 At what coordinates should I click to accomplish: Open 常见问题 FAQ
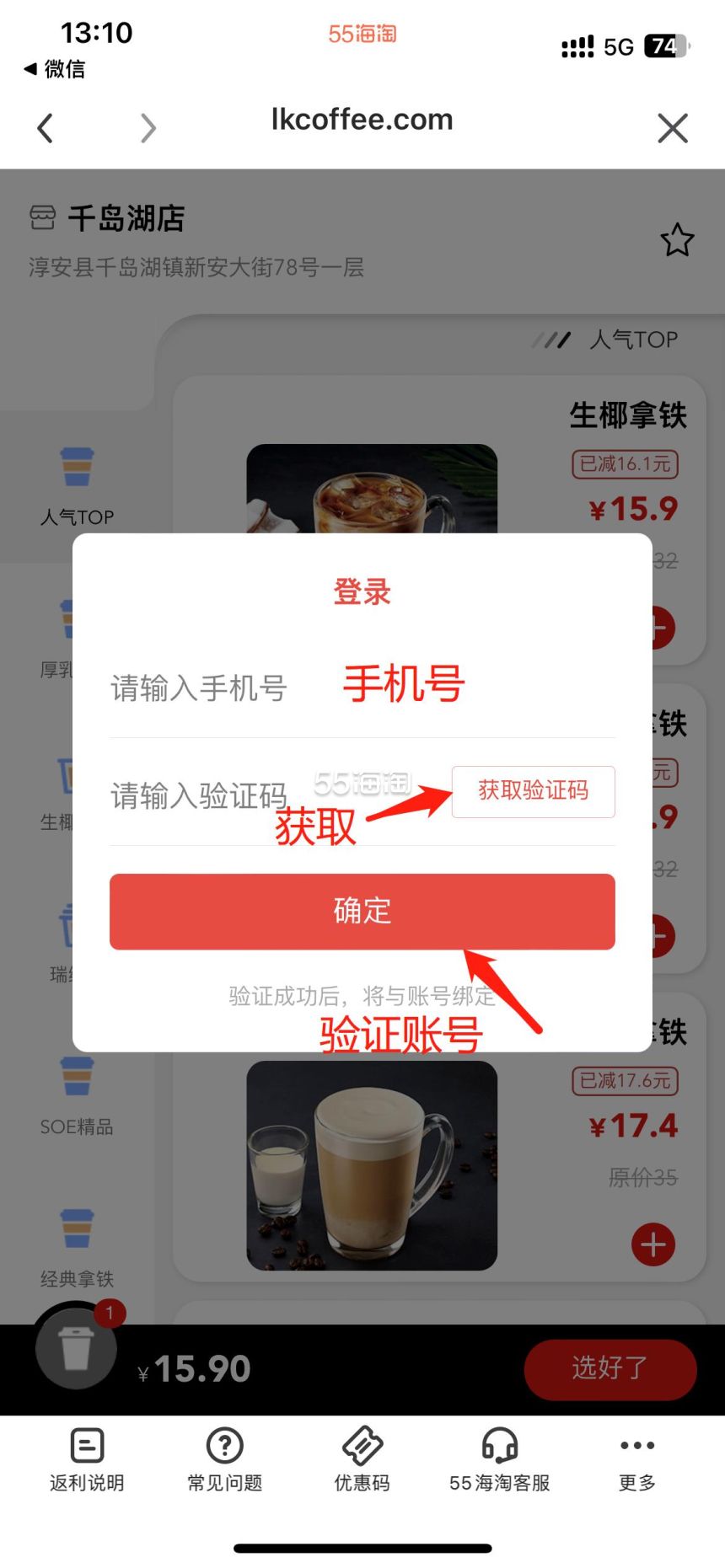(x=224, y=1460)
